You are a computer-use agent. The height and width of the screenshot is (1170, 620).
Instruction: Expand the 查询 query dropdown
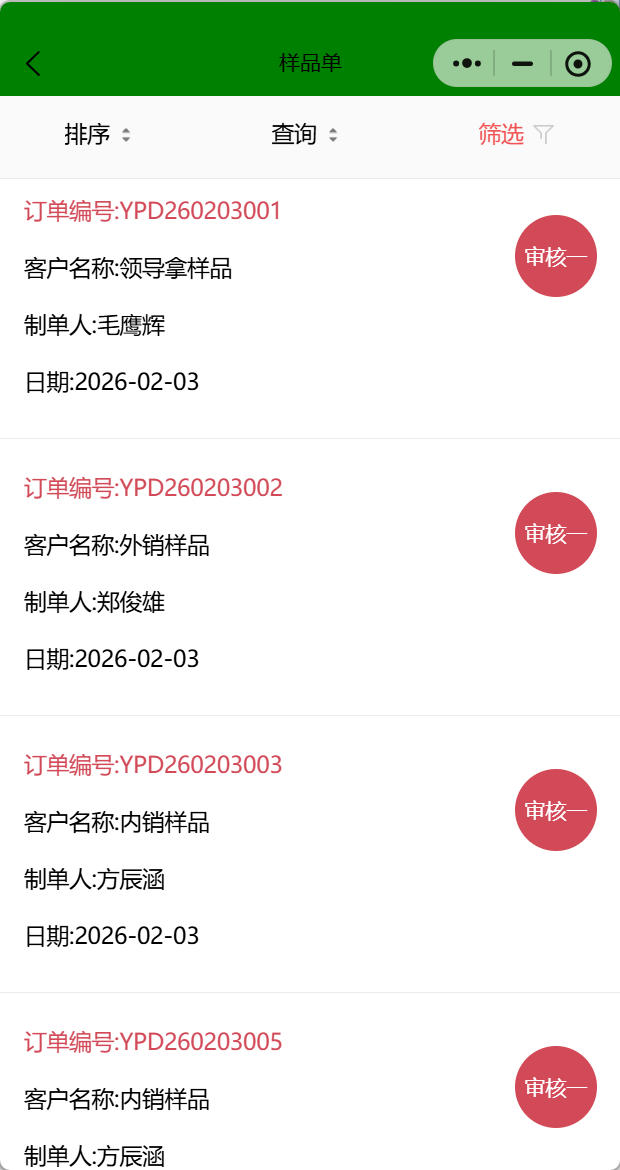304,134
